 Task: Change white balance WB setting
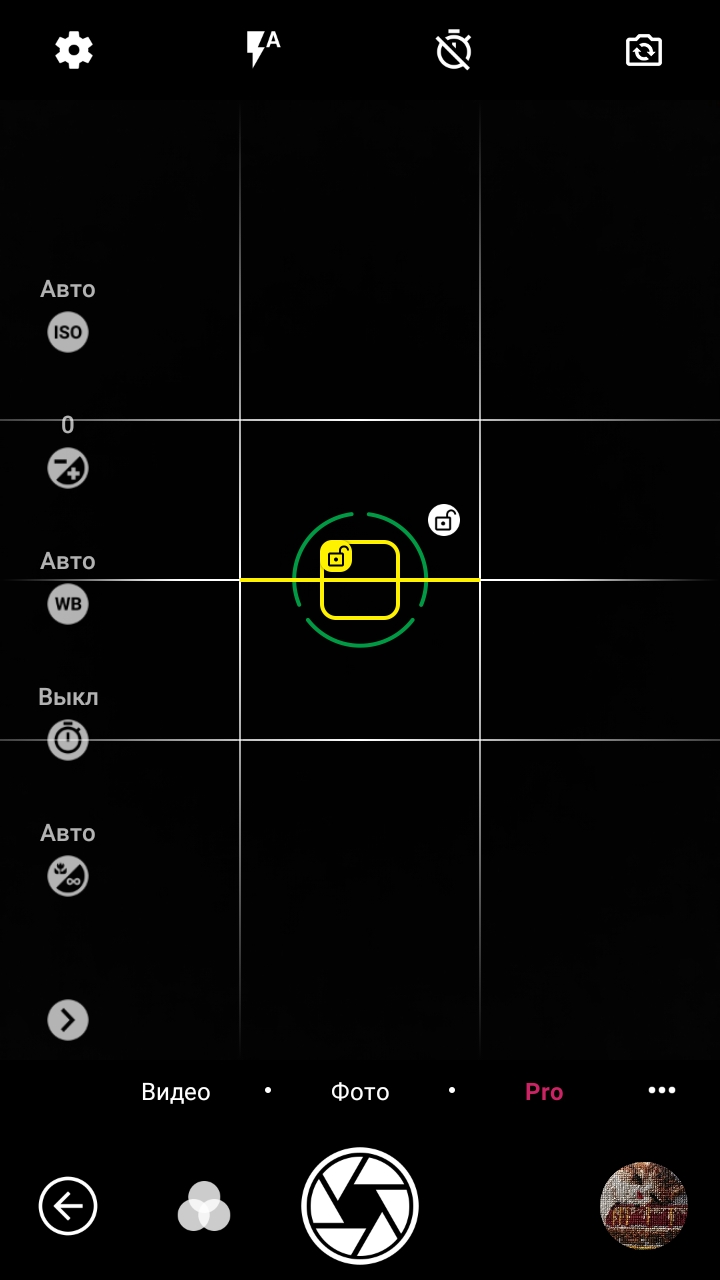coord(68,604)
